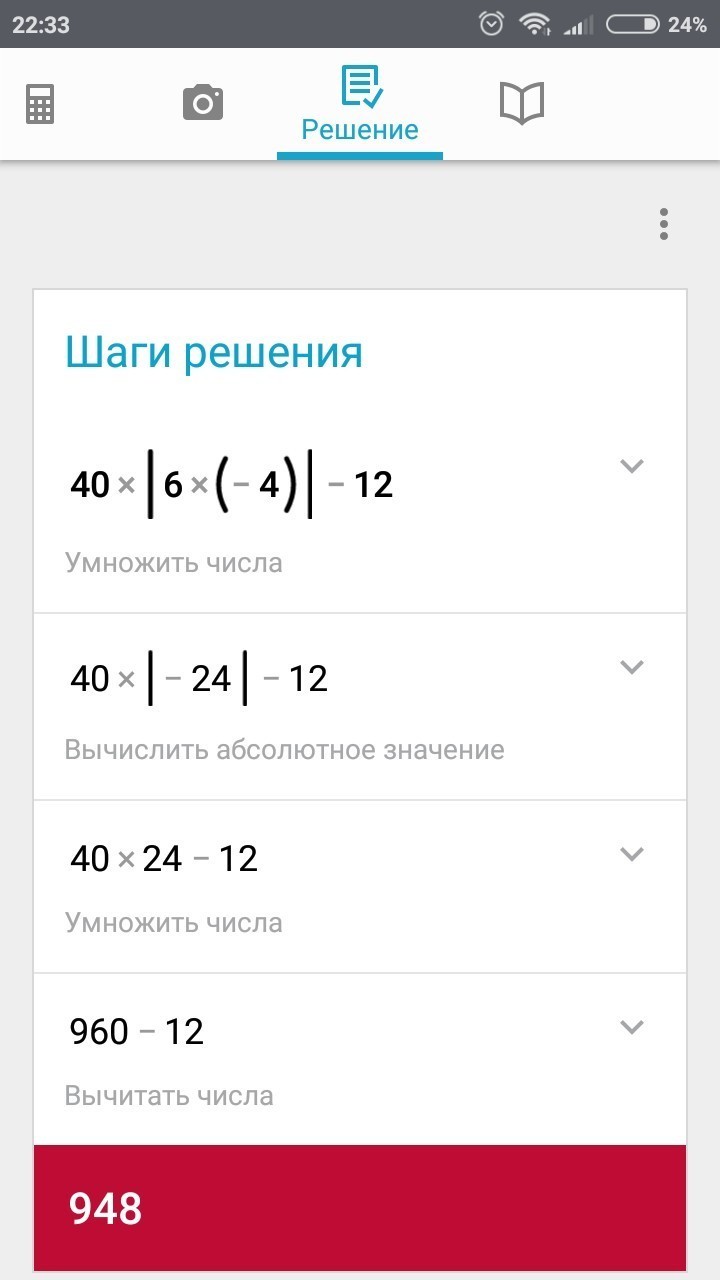Expand the step 40×24−12

point(631,854)
